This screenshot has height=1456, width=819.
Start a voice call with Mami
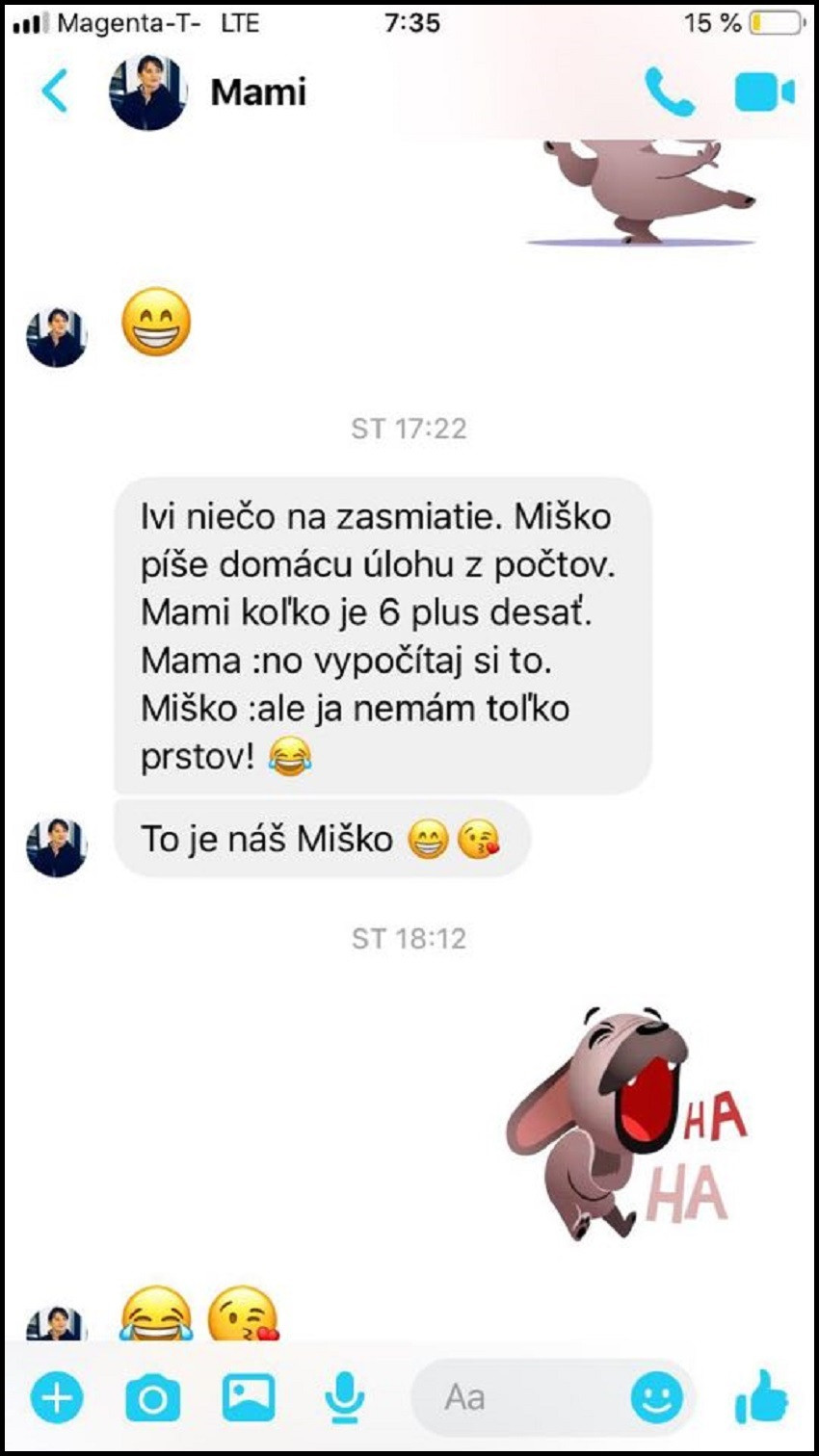click(670, 91)
